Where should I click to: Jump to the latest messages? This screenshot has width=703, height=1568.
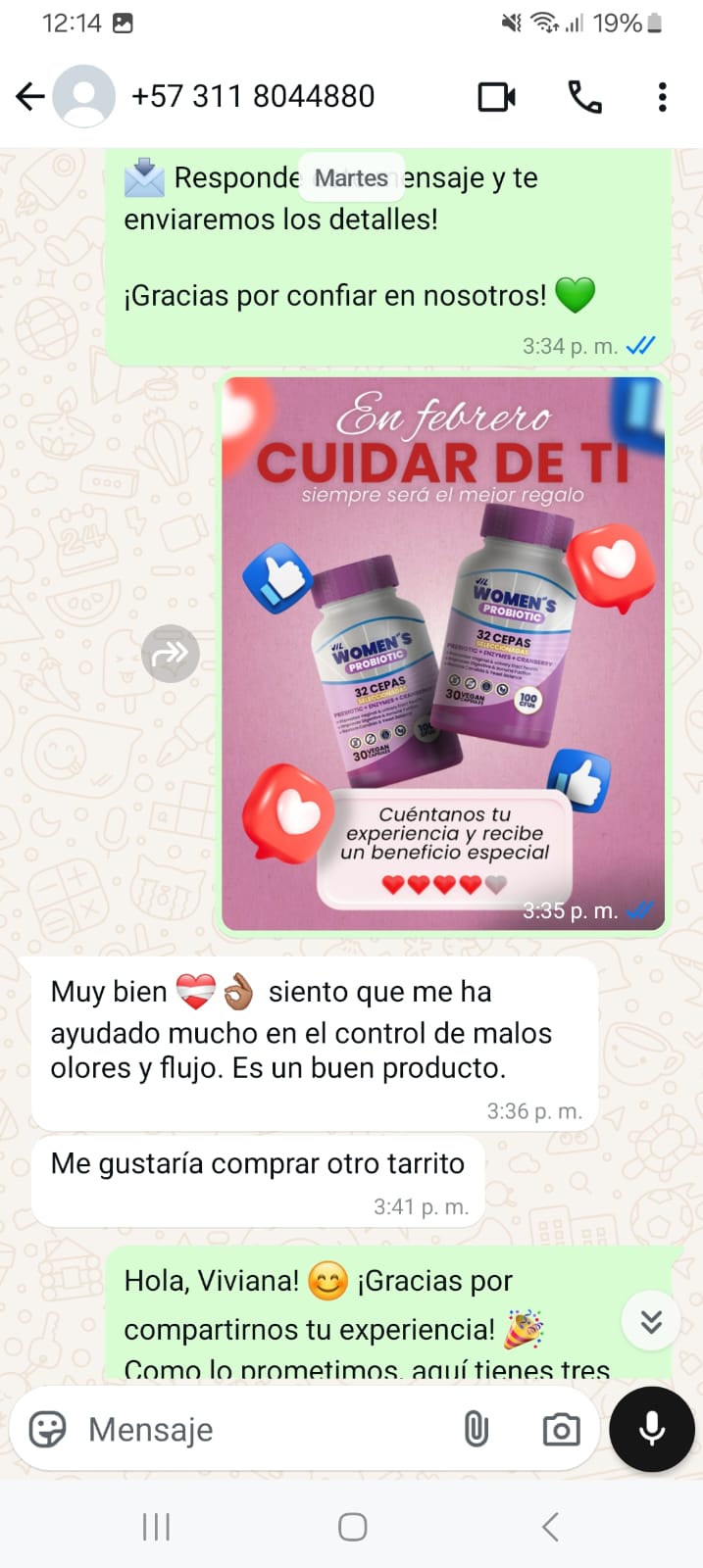point(651,1322)
